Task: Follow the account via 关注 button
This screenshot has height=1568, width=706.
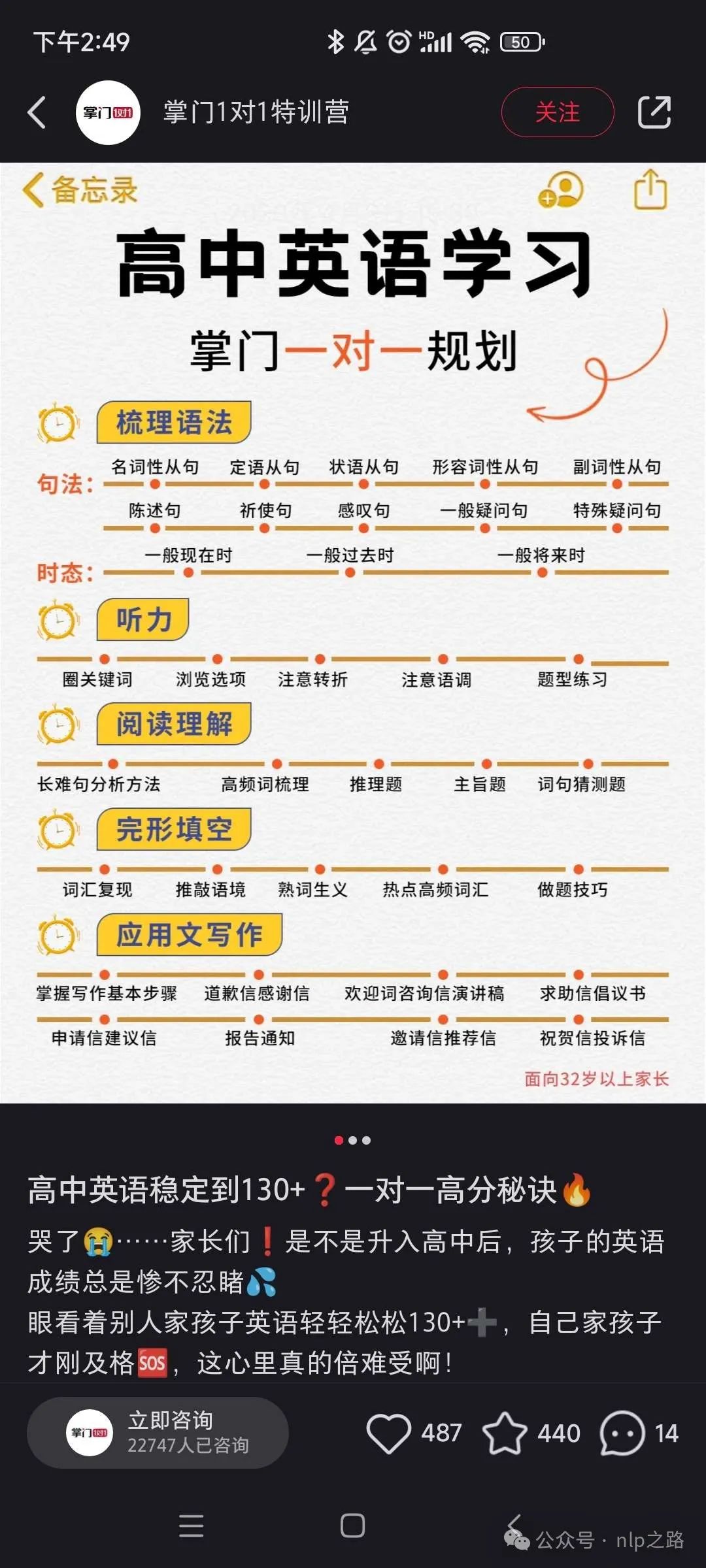Action: click(x=557, y=112)
